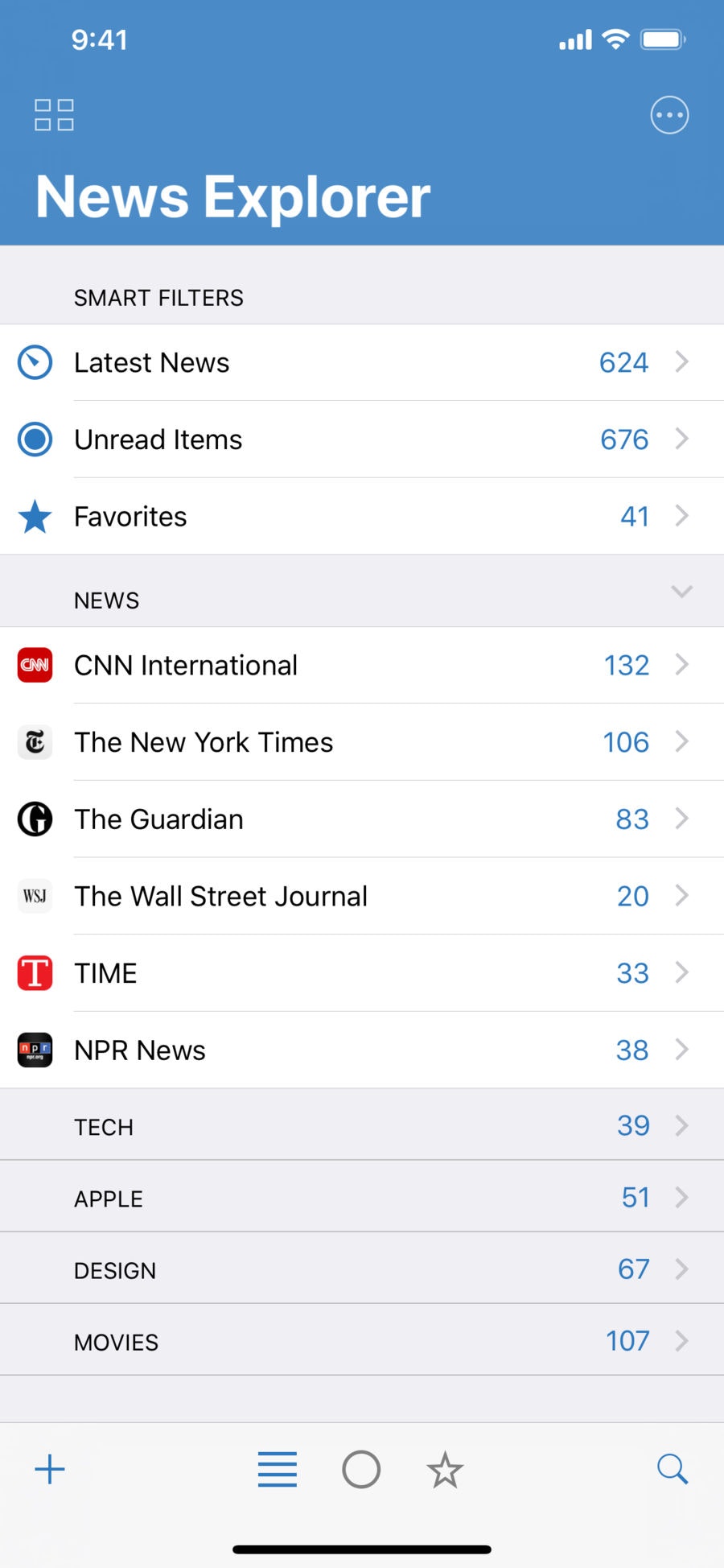
Task: Toggle the favorites star in bottom toolbar
Action: (445, 1469)
